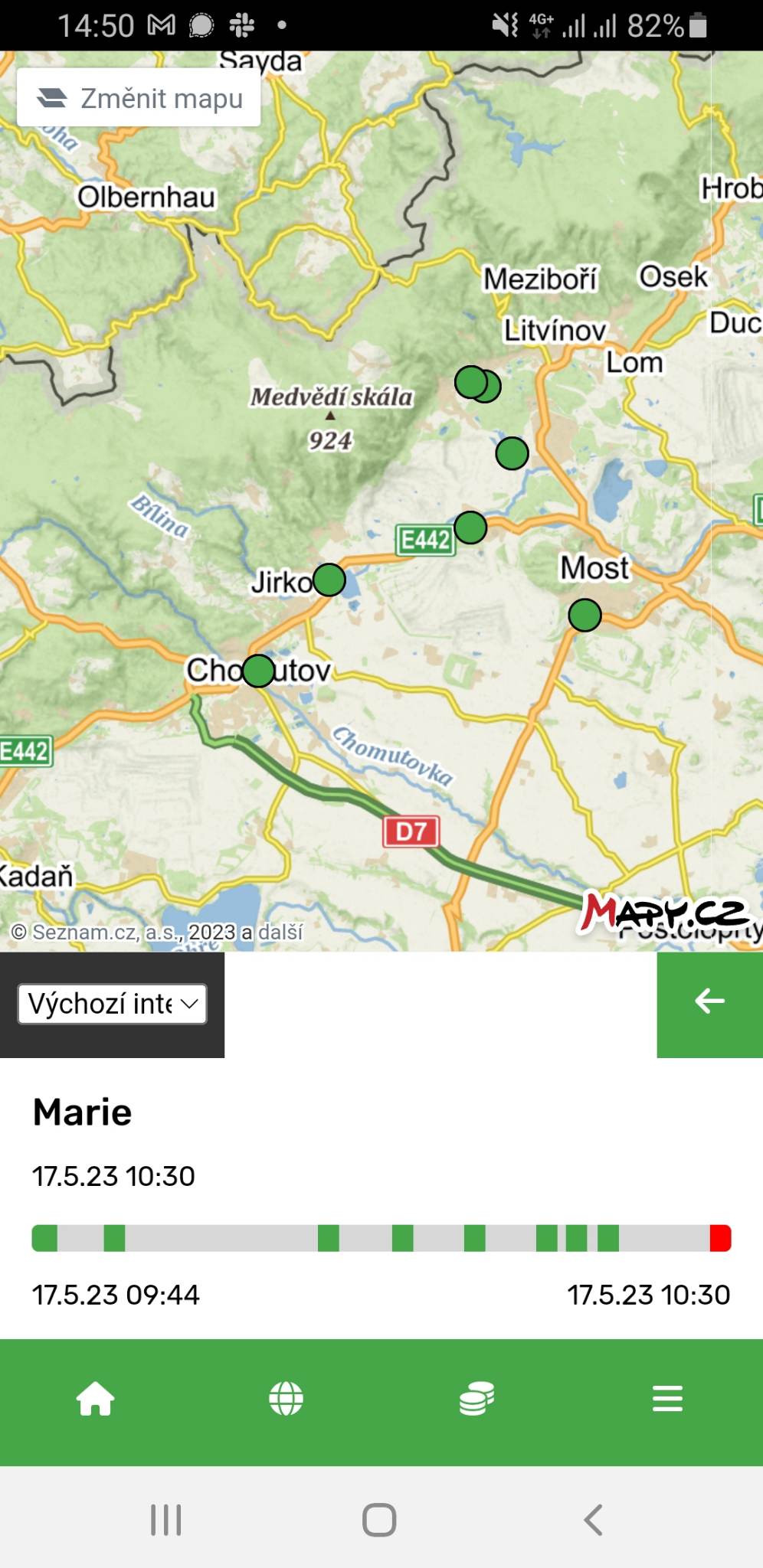
Task: Go back with system navigation button
Action: tap(593, 1520)
